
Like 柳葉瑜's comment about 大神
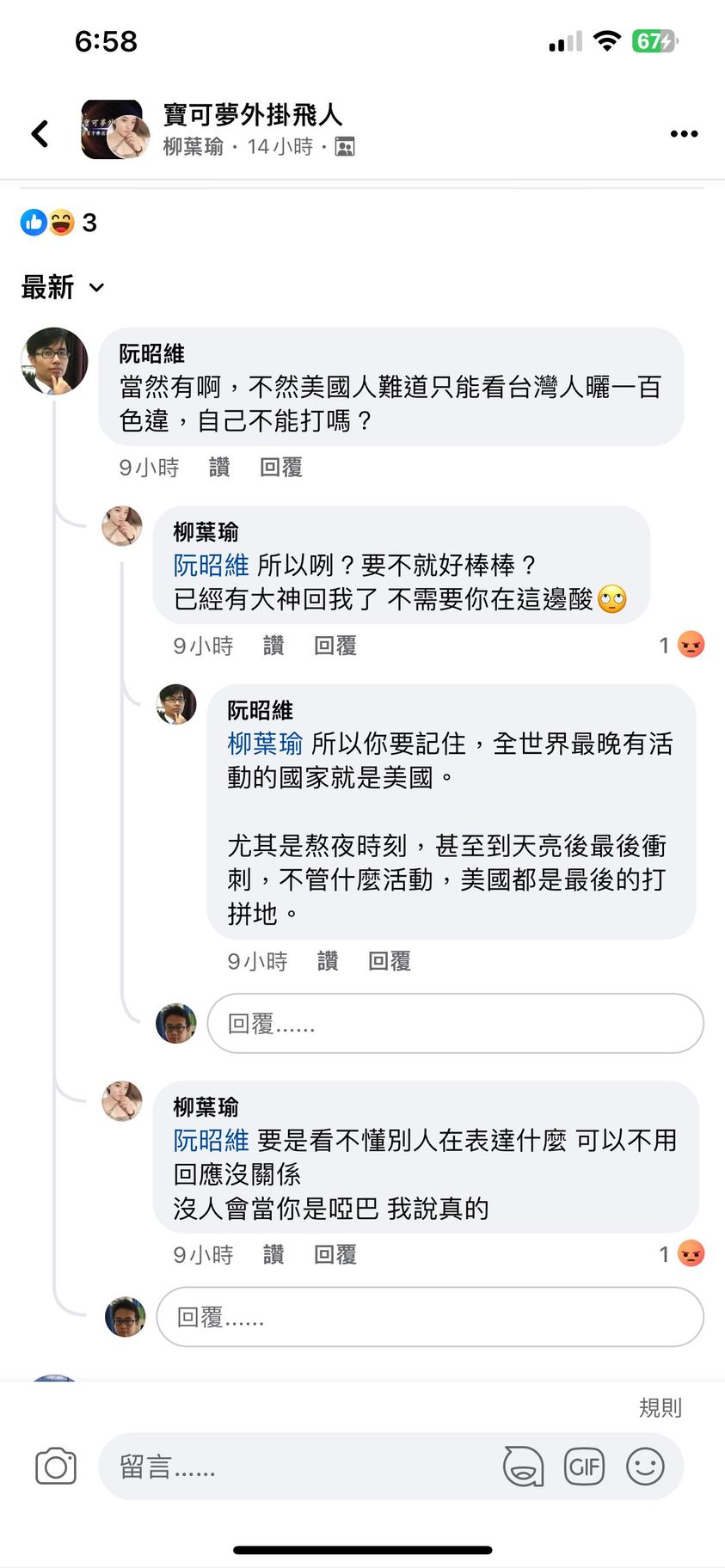pos(273,646)
